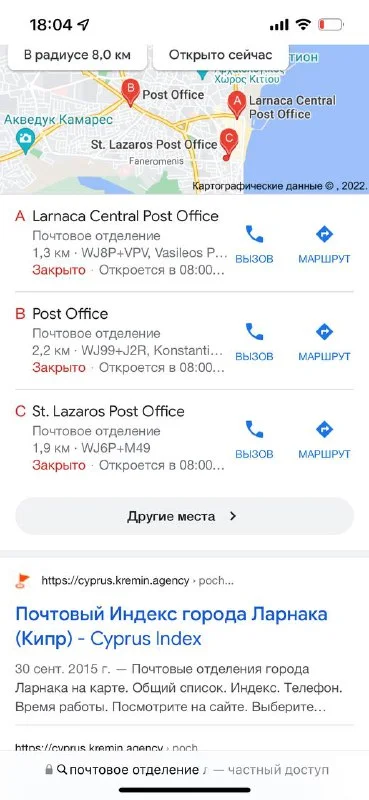
Task: Tap ВЫЗОВ for the B Post Office
Action: (254, 341)
